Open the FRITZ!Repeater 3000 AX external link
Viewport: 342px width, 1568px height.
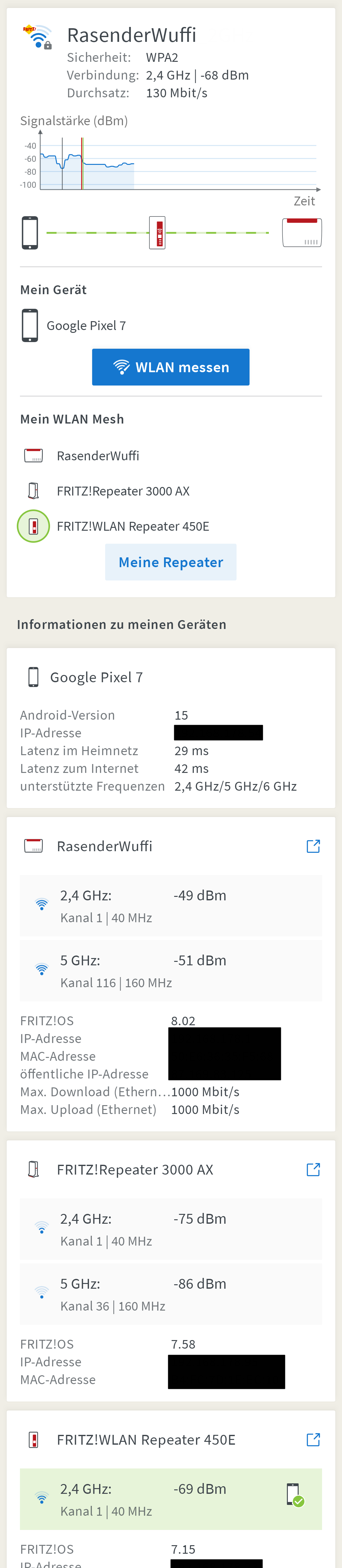(313, 1169)
